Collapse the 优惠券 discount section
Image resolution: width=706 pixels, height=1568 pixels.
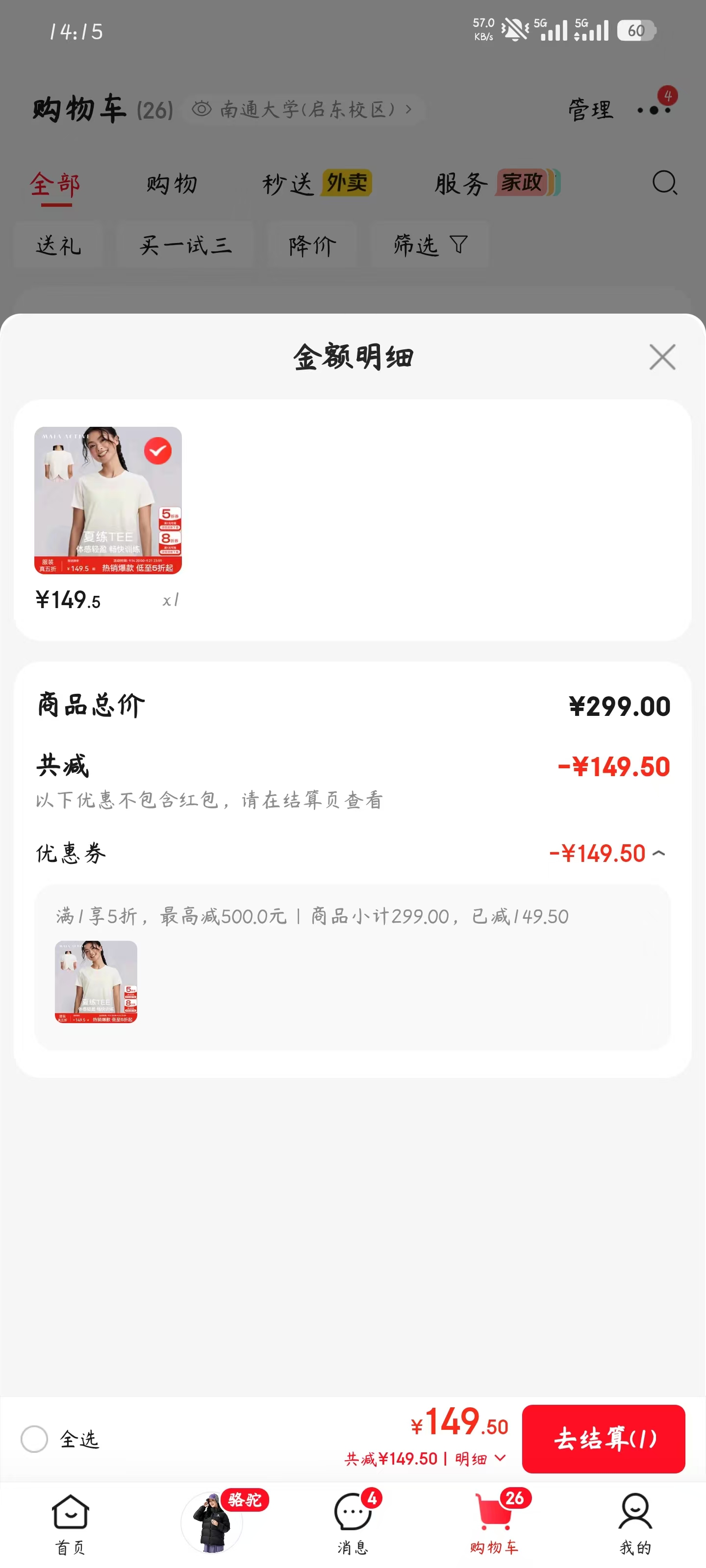click(606, 854)
